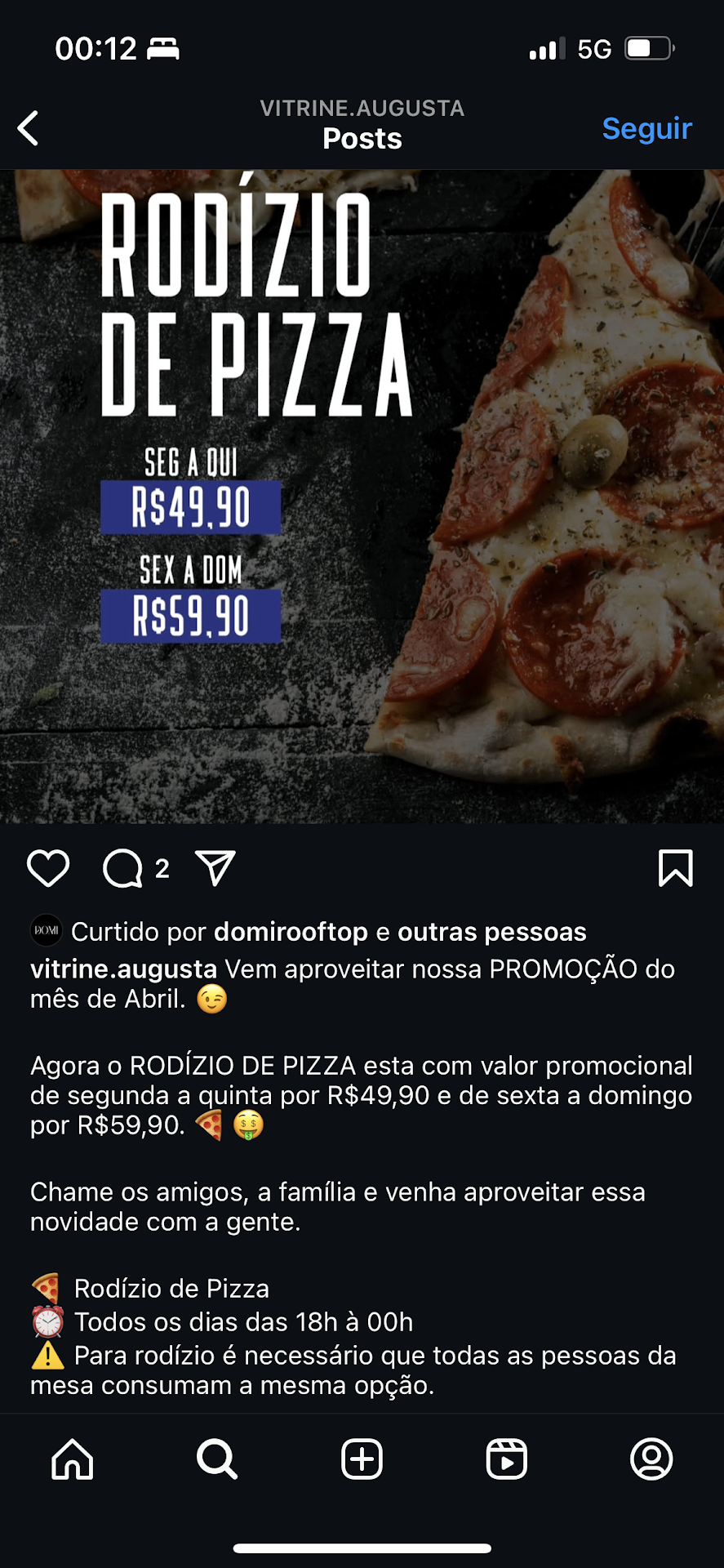Image resolution: width=724 pixels, height=1568 pixels.
Task: Share the post via the paper plane icon
Action: [x=215, y=868]
